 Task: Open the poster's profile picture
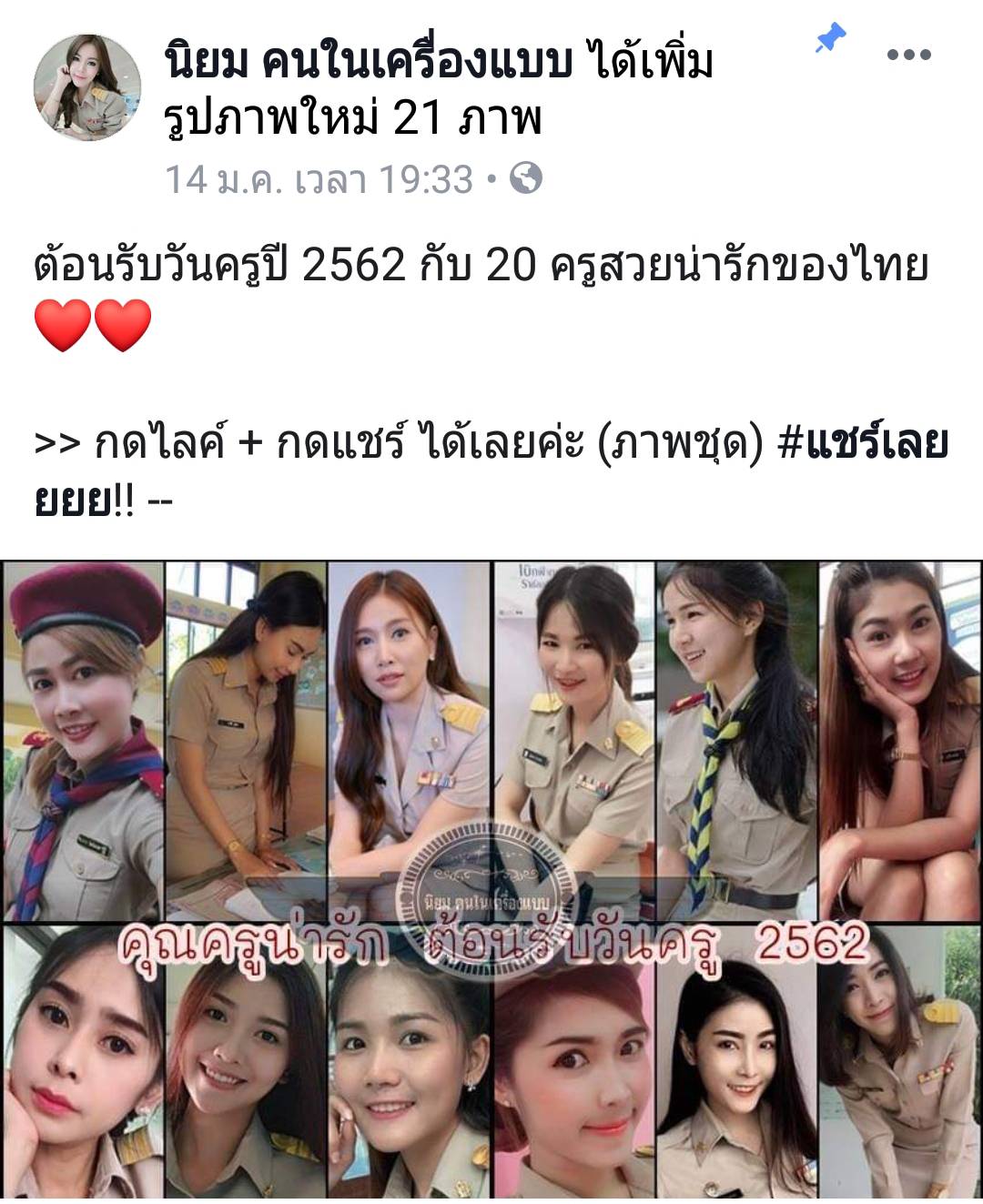pyautogui.click(x=87, y=88)
